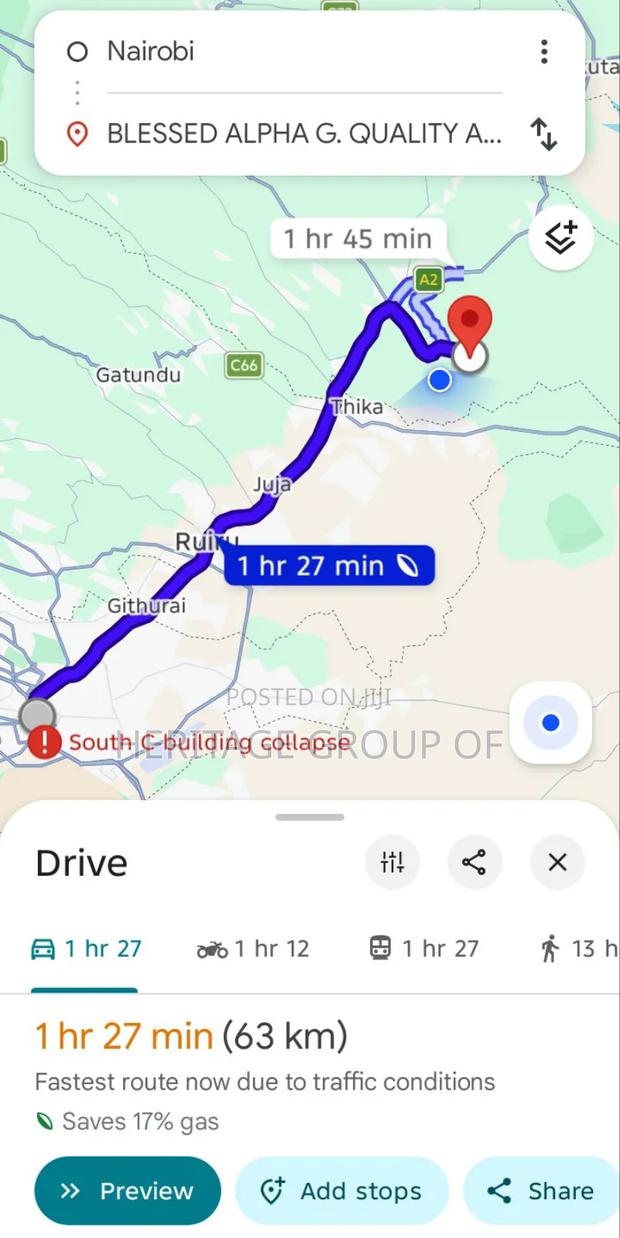The image size is (620, 1238).
Task: Tap Add stops button
Action: 341,1190
